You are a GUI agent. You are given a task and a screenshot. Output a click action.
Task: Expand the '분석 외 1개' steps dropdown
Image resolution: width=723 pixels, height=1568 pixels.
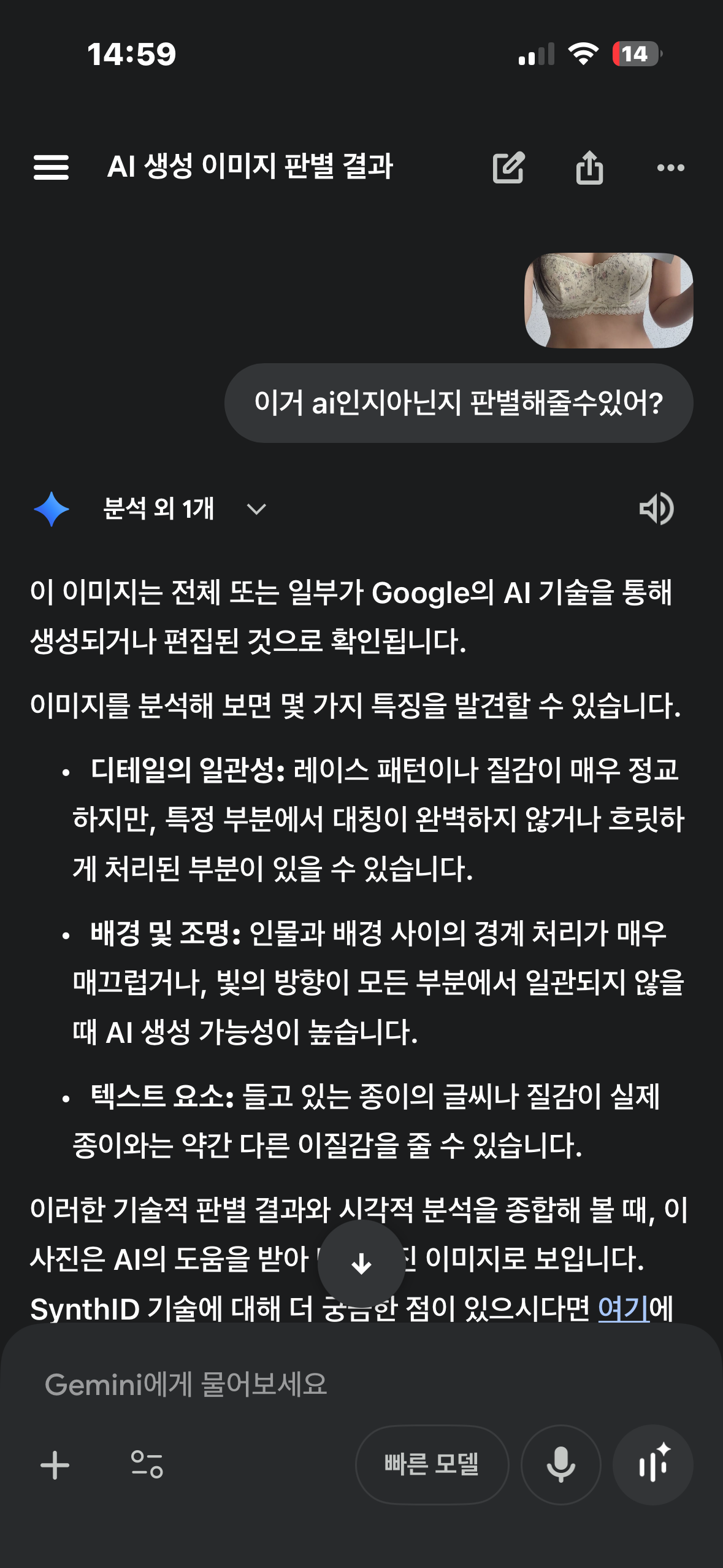point(256,509)
